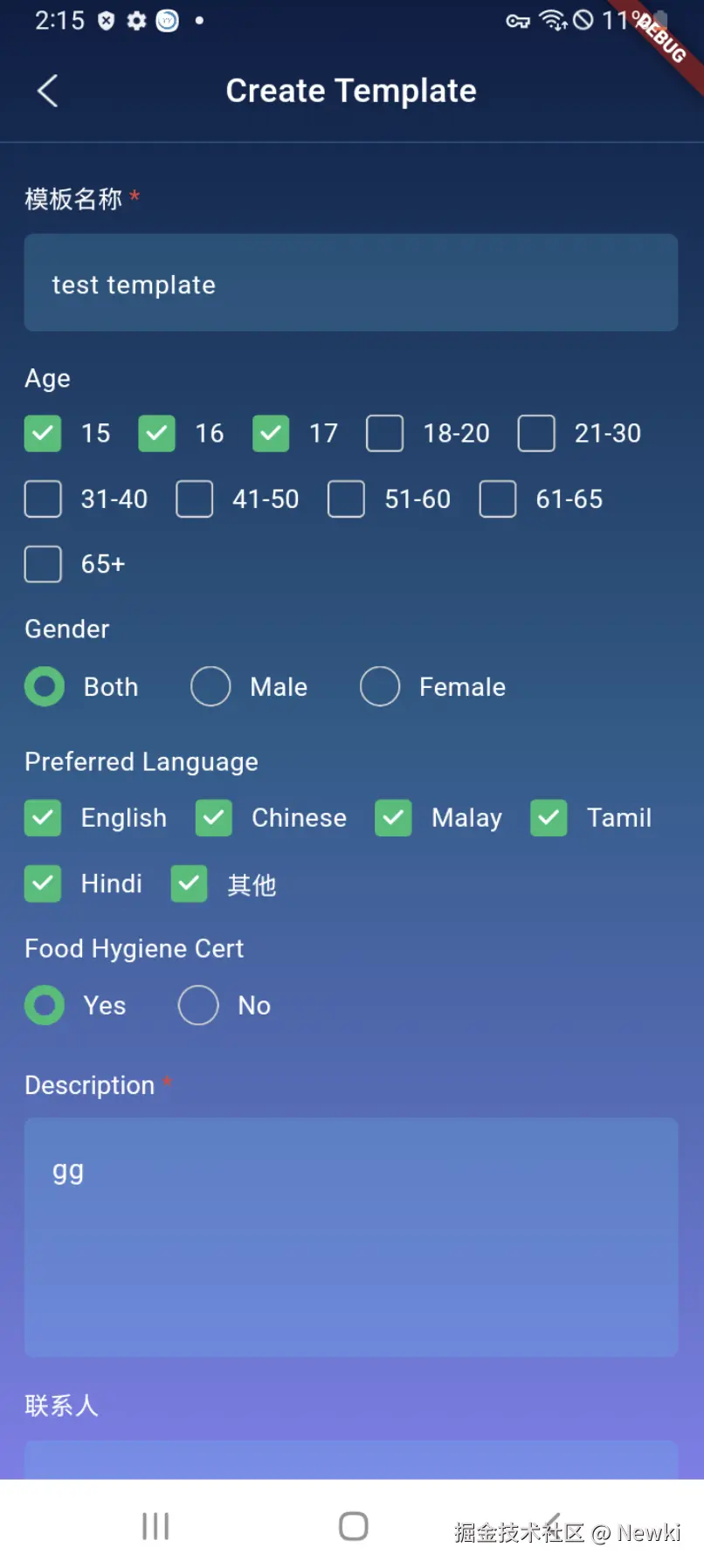Tick the 51-60 age checkbox
This screenshot has height=1568, width=704.
click(346, 499)
